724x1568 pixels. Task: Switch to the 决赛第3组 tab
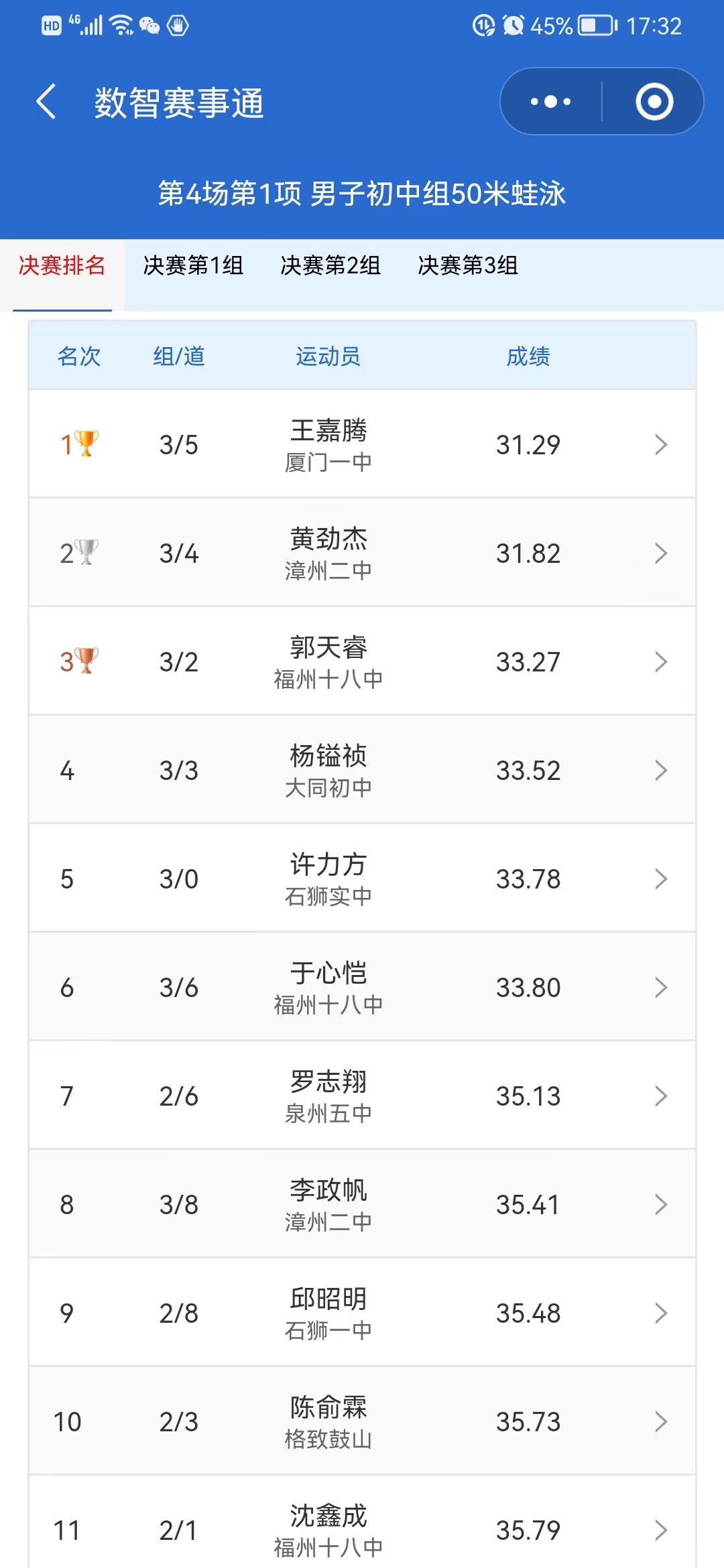point(468,266)
